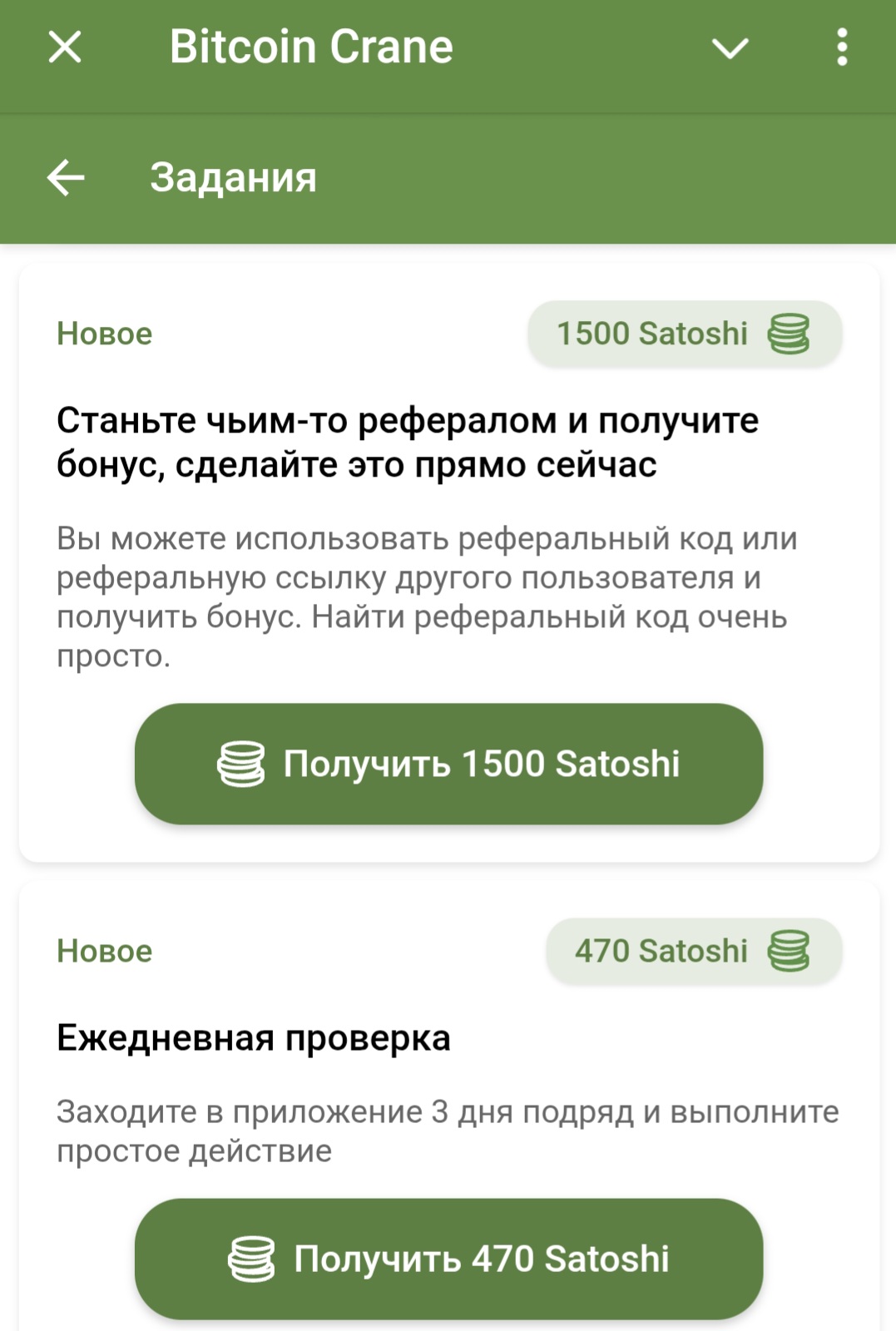Tap Получить 1500 Satoshi button
896x1331 pixels.
448,764
